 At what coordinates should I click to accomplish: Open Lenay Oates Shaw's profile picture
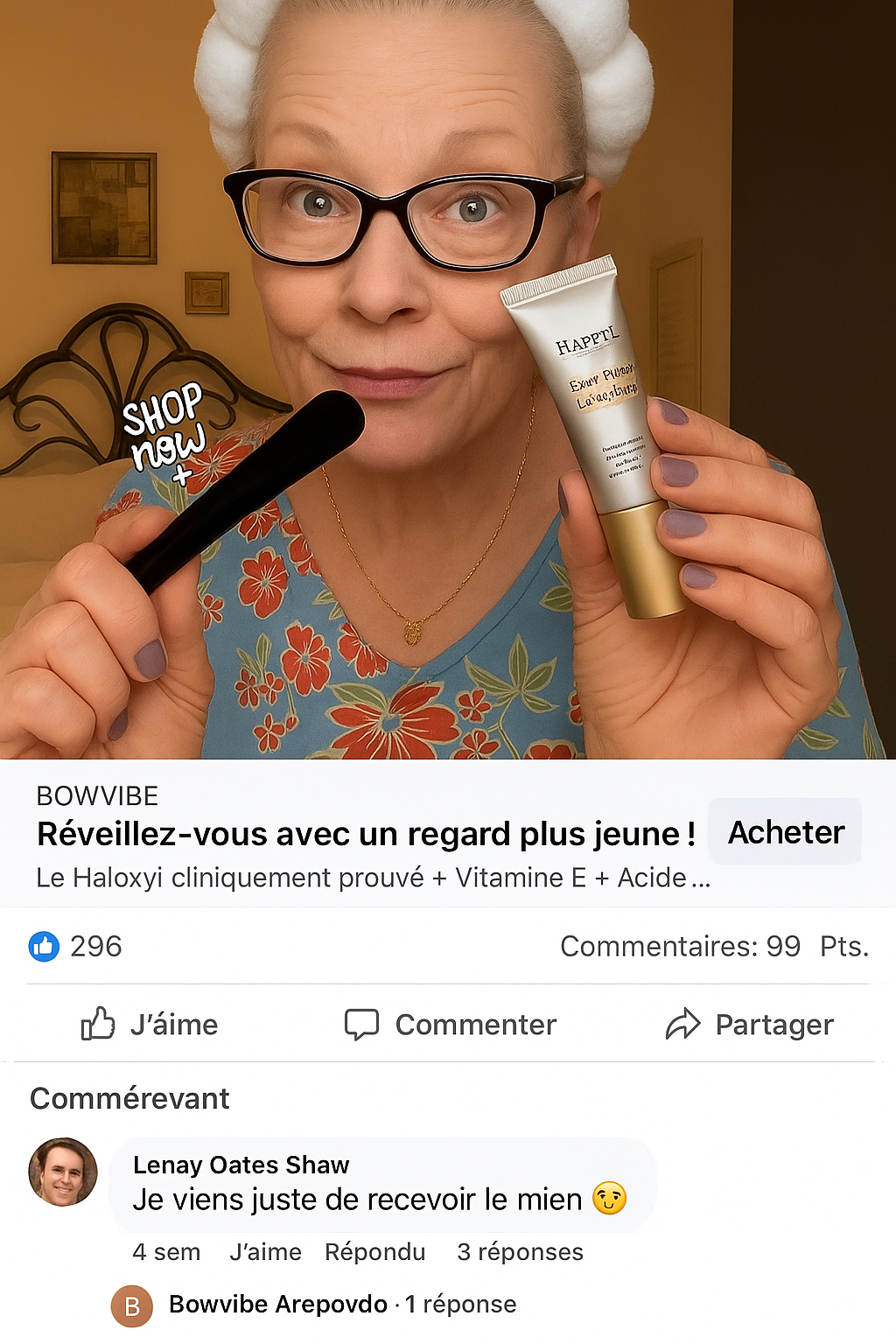pos(63,1172)
